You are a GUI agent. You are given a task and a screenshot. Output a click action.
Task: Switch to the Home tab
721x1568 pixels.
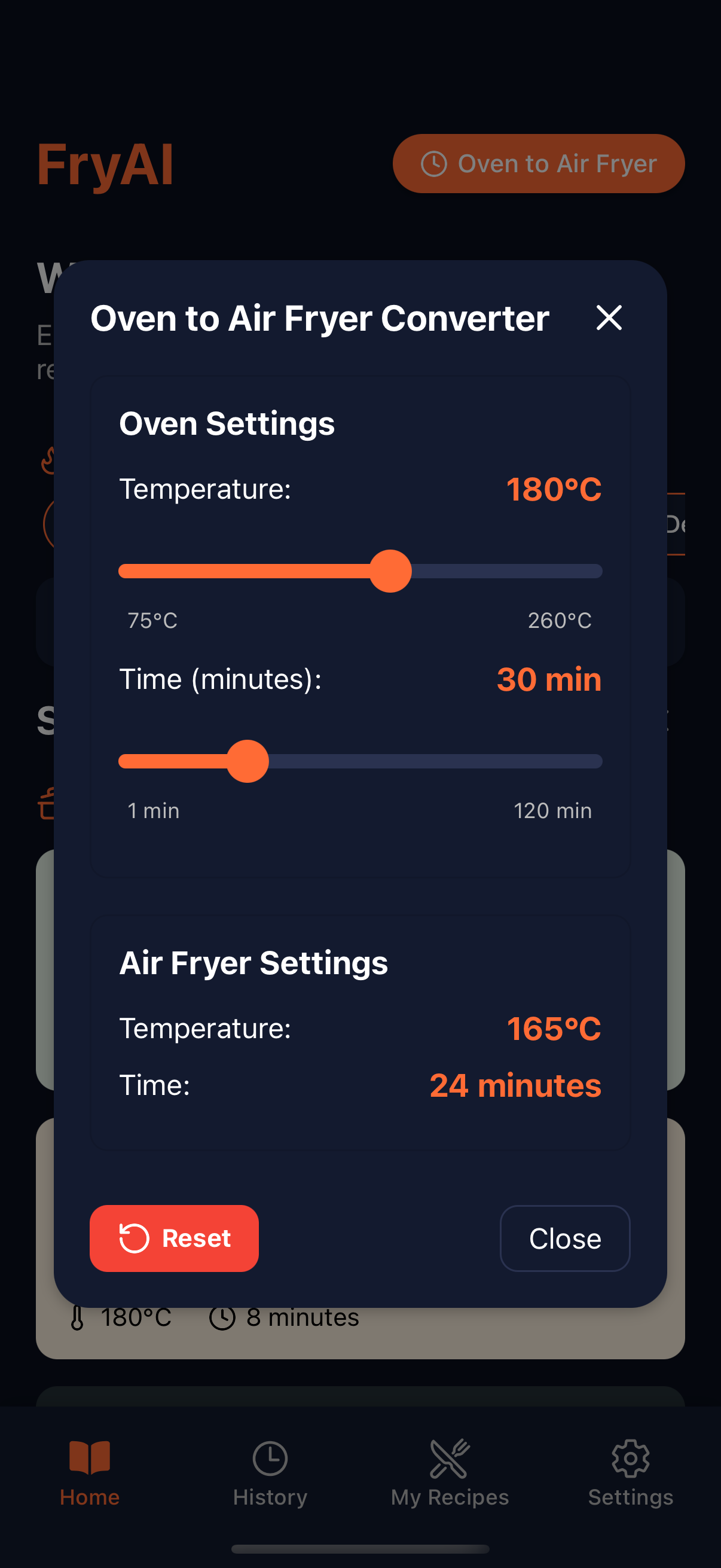pyautogui.click(x=90, y=1472)
